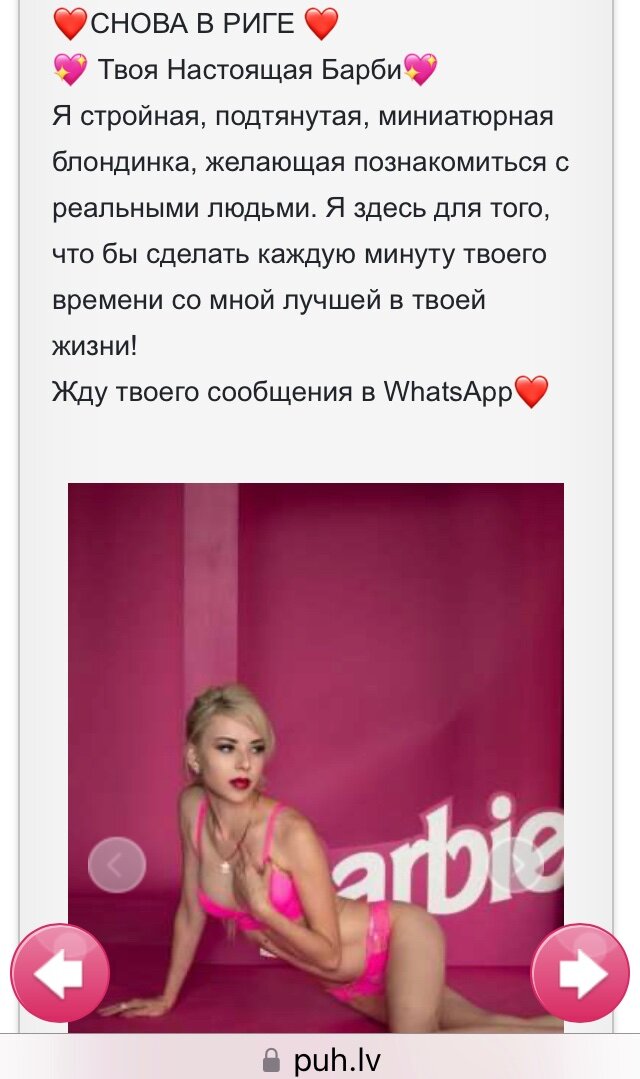Go to the next listing with the pink right arrow

coord(580,973)
